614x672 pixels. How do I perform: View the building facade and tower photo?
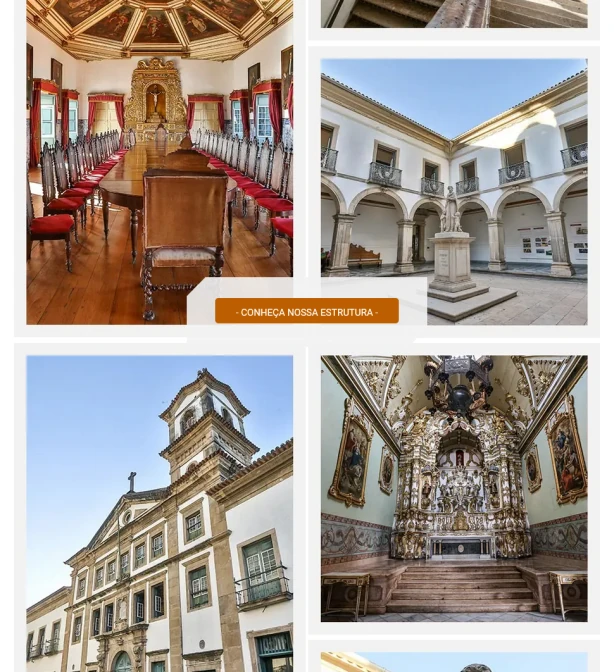click(159, 510)
